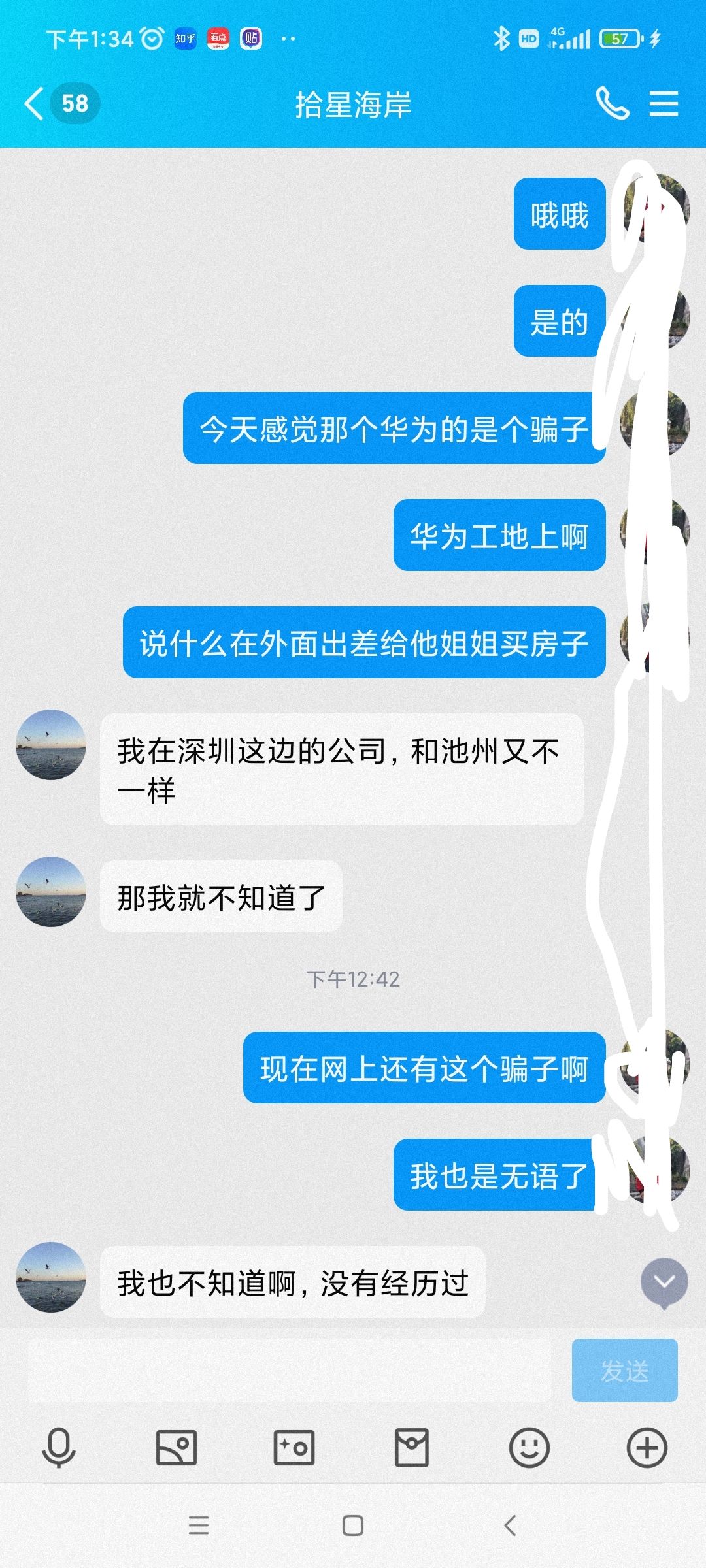Screen dimensions: 706x1568
Task: Start a voice call with 拾星海岸
Action: coord(612,103)
